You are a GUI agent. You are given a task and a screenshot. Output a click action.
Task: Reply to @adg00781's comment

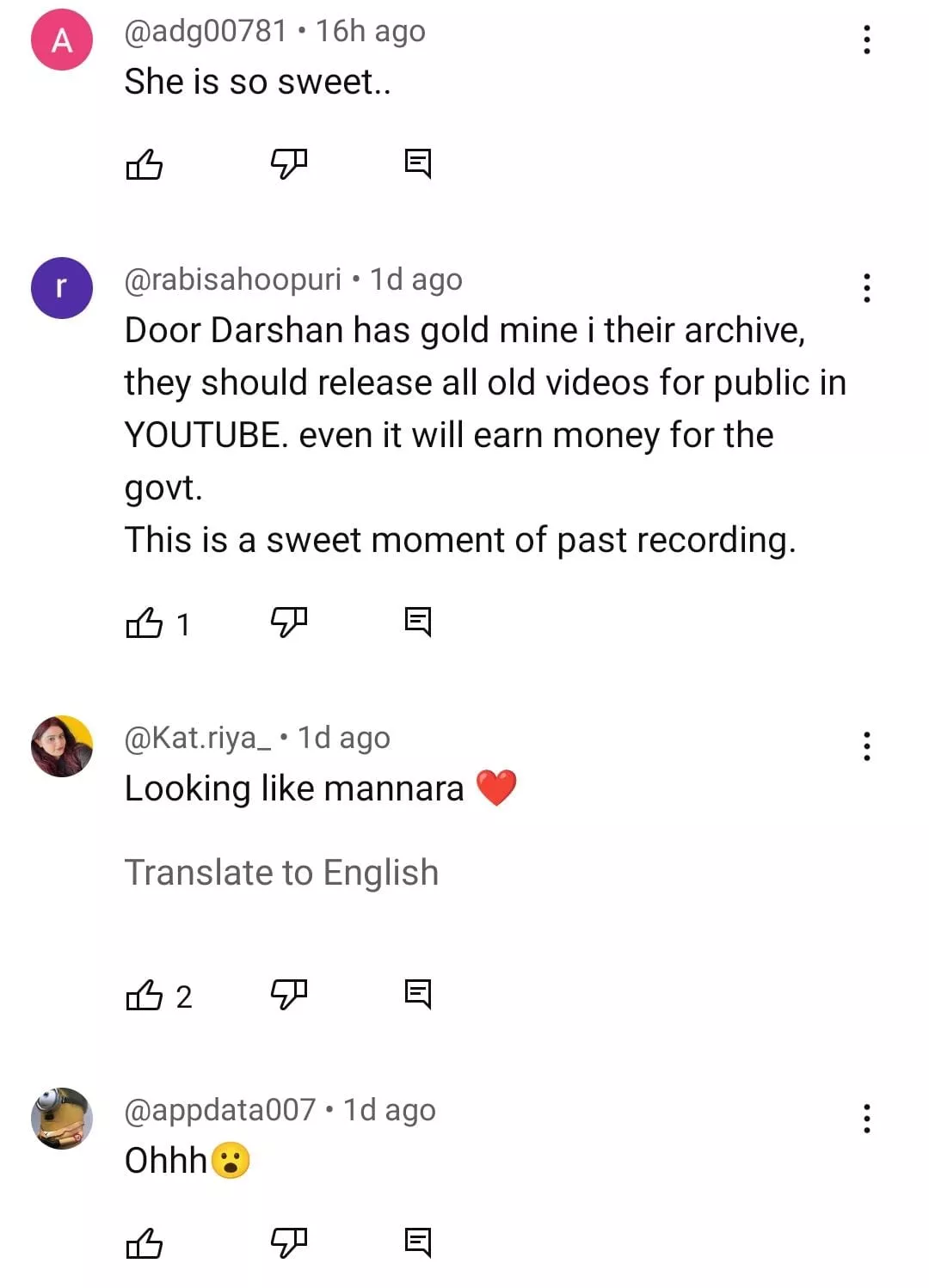click(x=418, y=163)
